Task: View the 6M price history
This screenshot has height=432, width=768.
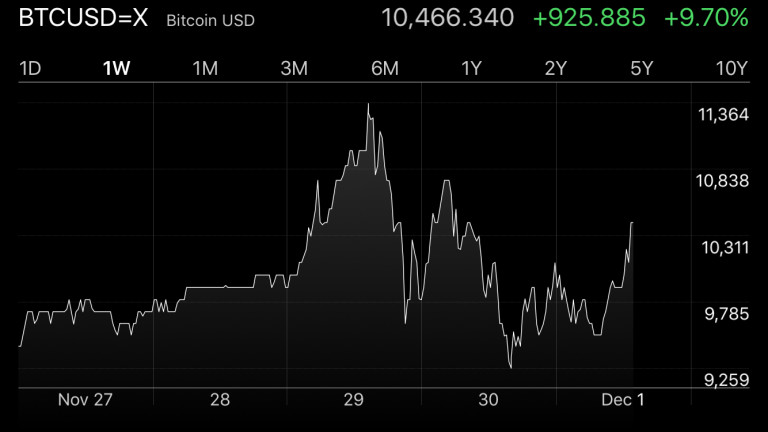Action: pyautogui.click(x=384, y=68)
